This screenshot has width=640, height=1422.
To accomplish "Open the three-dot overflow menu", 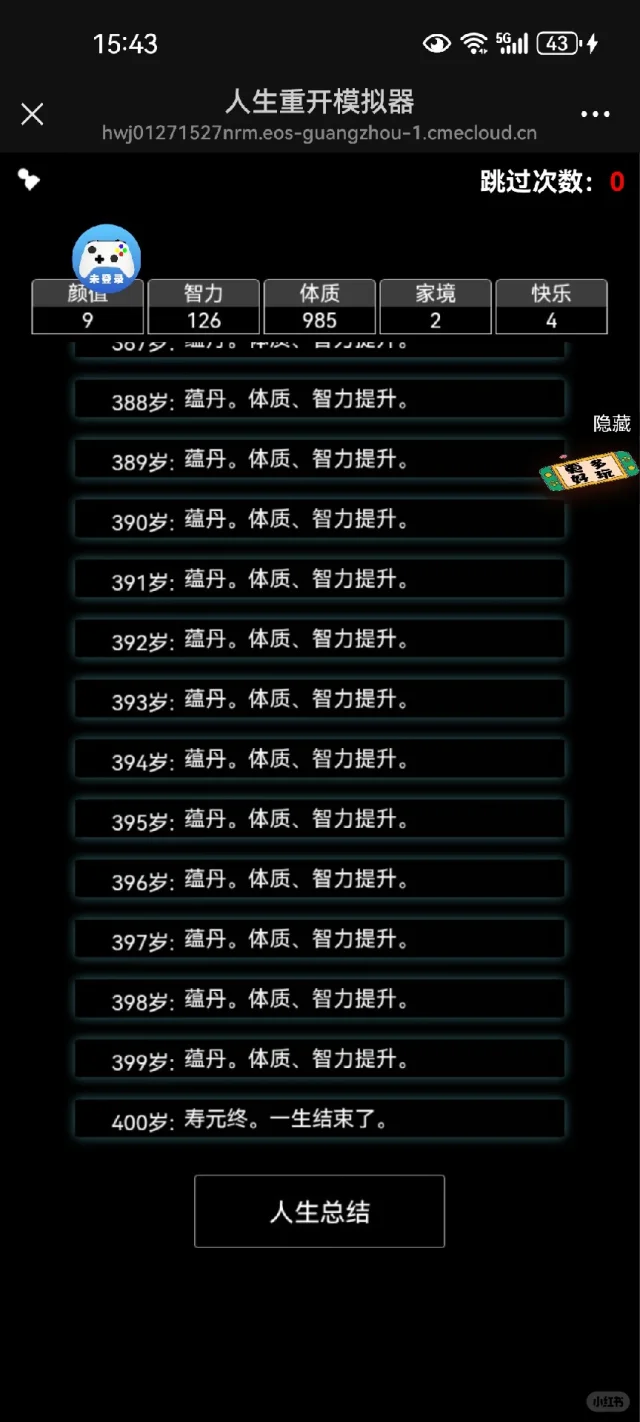I will (595, 114).
